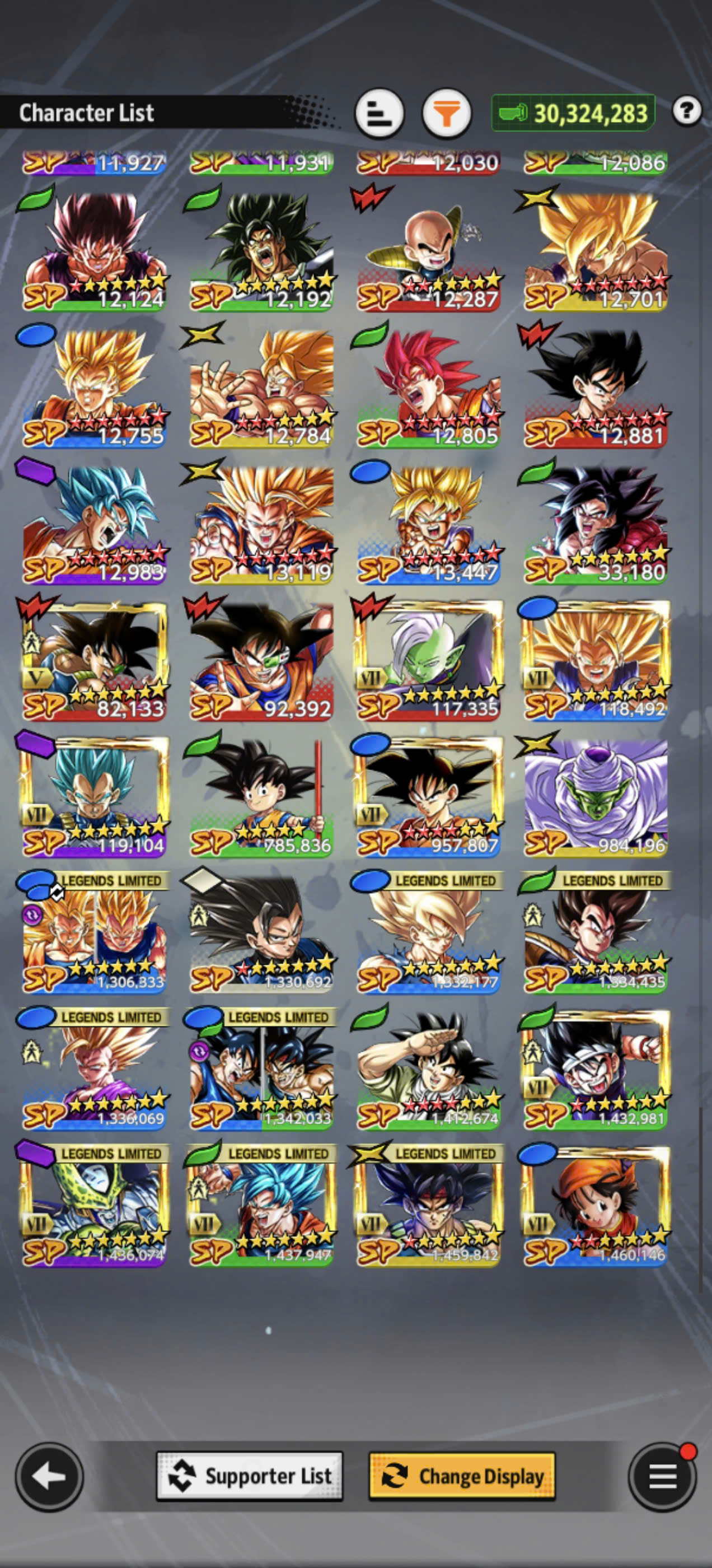This screenshot has width=712, height=1568.
Task: Tap the question mark help icon
Action: tap(687, 111)
